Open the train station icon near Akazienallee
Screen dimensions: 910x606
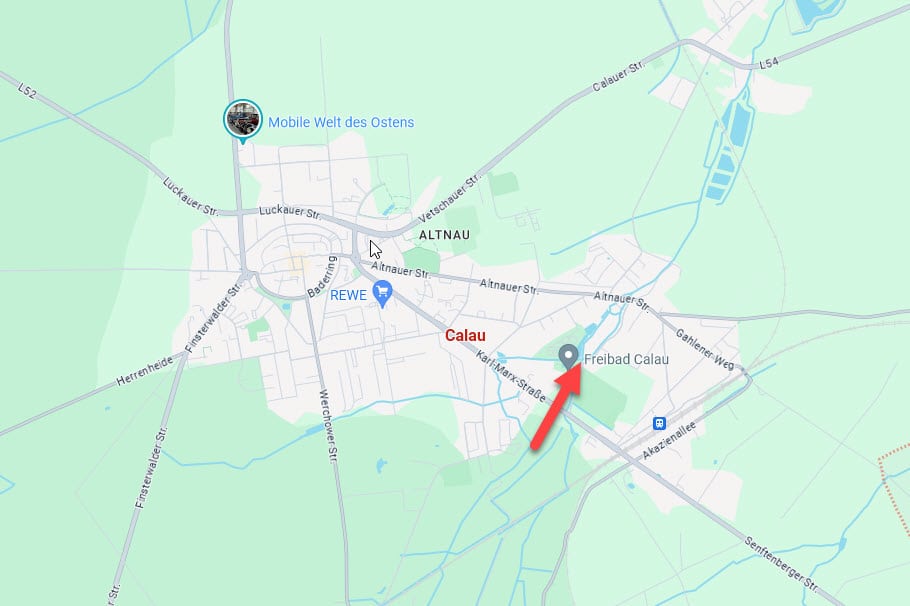[x=659, y=423]
